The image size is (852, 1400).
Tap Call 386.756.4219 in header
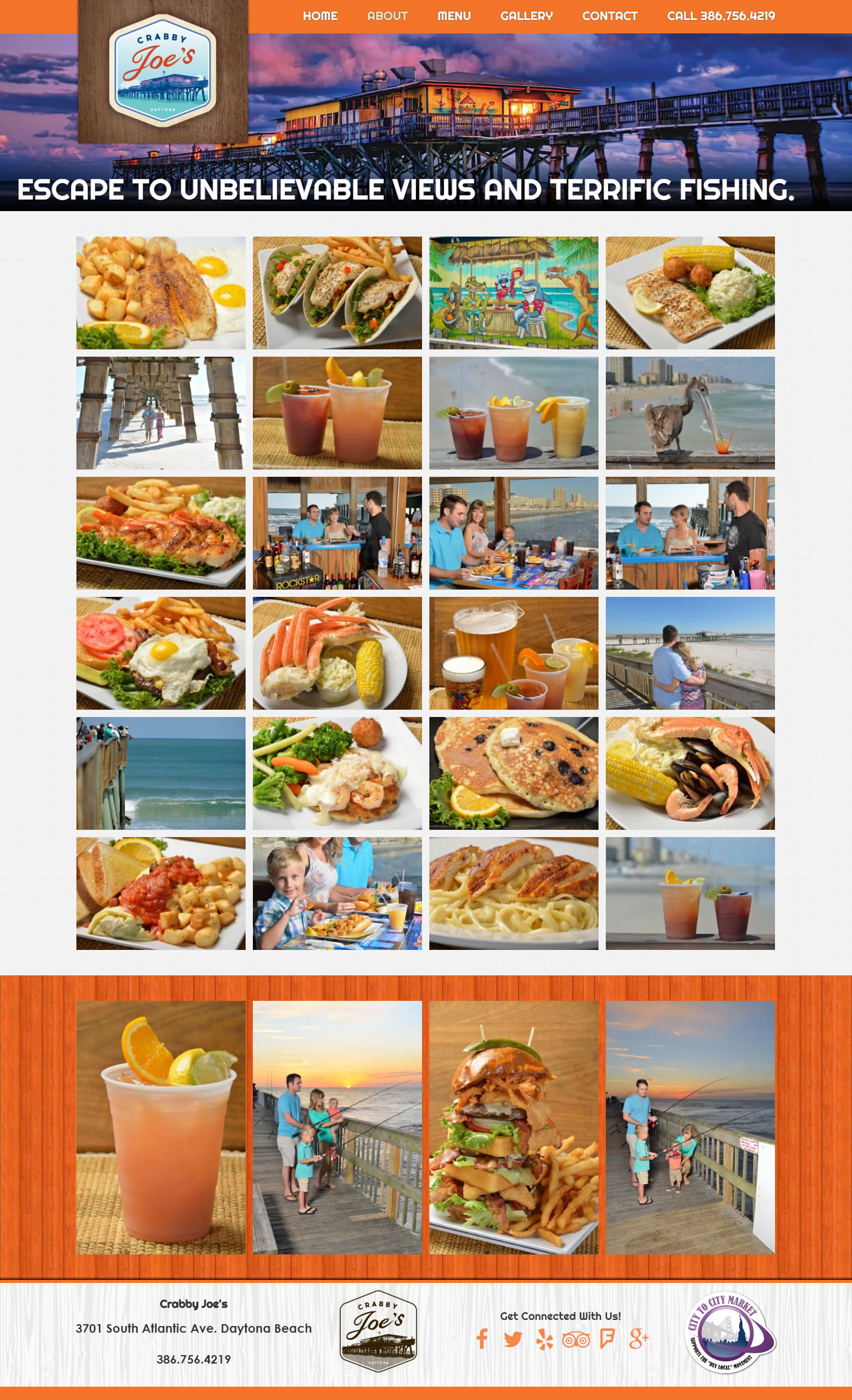click(x=720, y=16)
